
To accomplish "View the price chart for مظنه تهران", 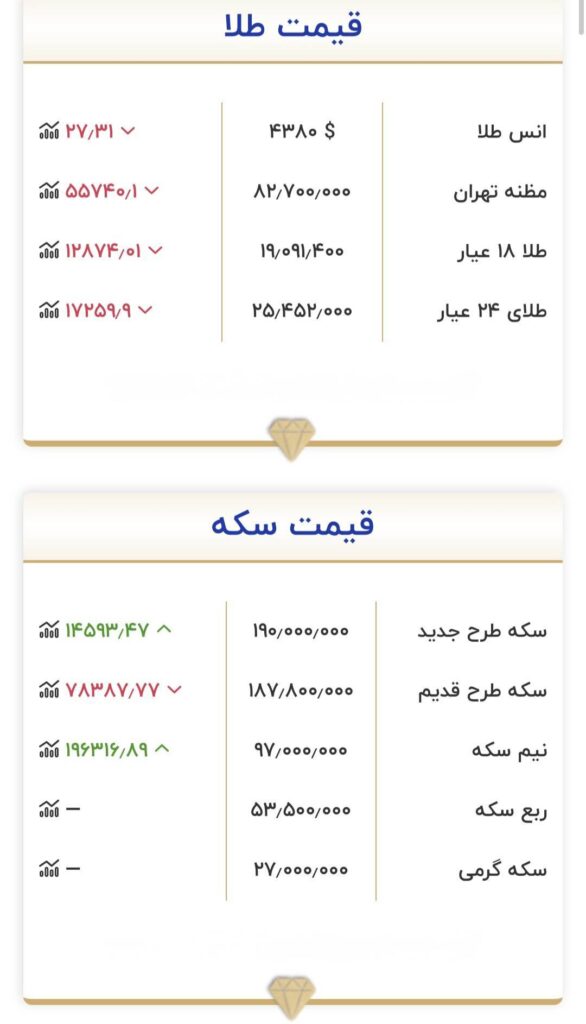I will (x=49, y=191).
